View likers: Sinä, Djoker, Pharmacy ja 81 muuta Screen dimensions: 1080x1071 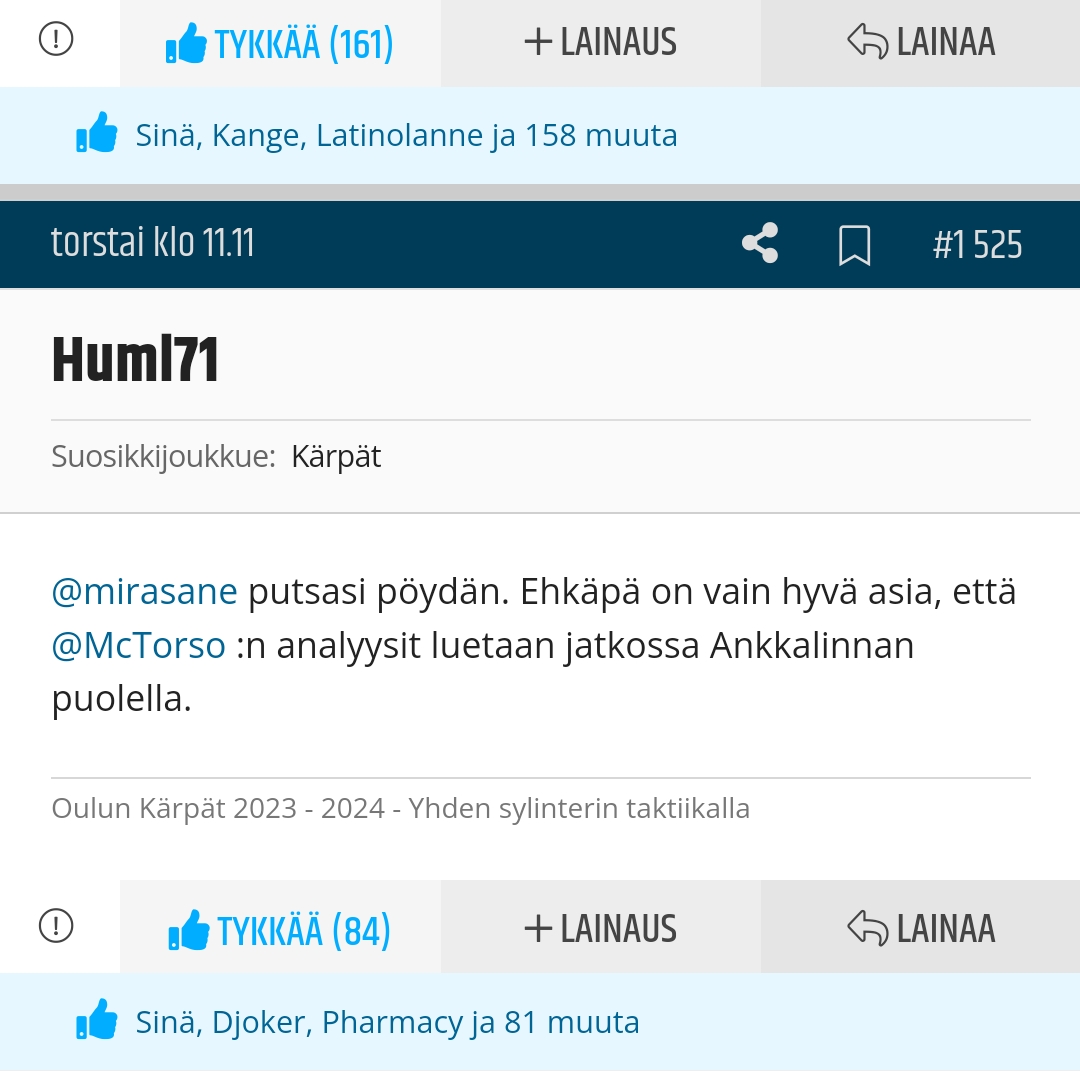click(x=387, y=1022)
